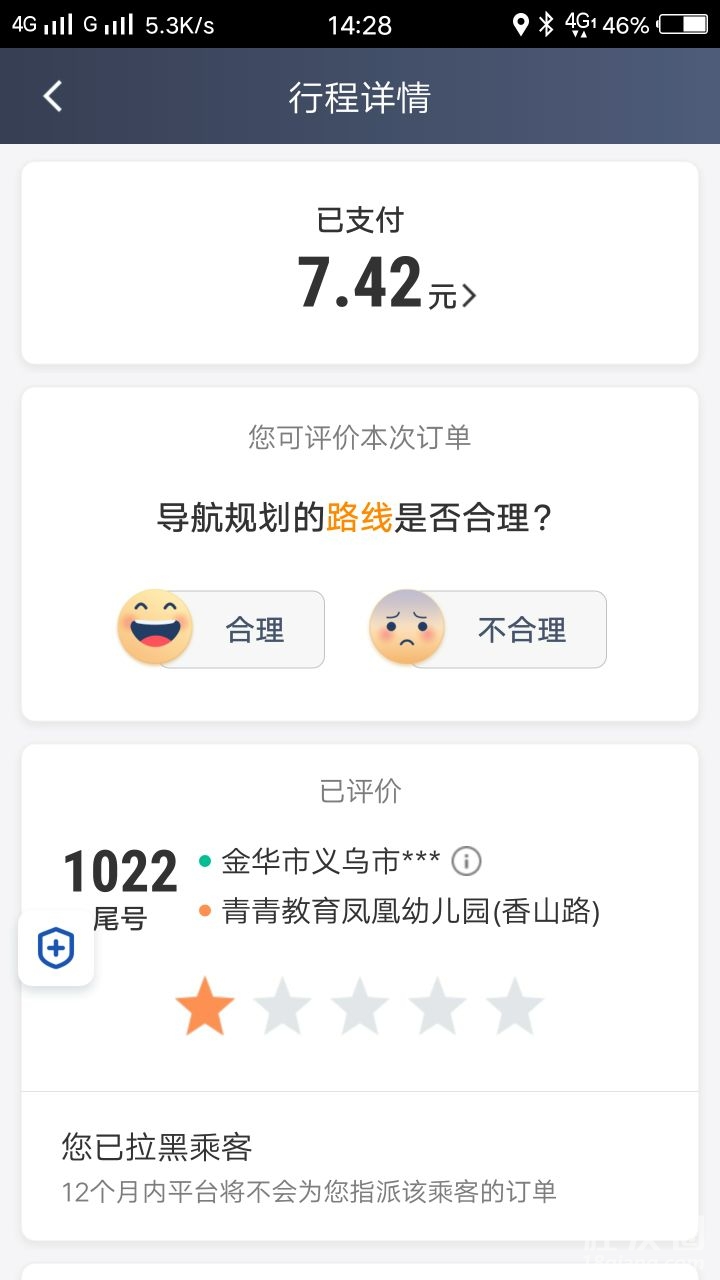Tap the info icon beside 金华市义乌市***
This screenshot has height=1280, width=720.
[x=466, y=860]
